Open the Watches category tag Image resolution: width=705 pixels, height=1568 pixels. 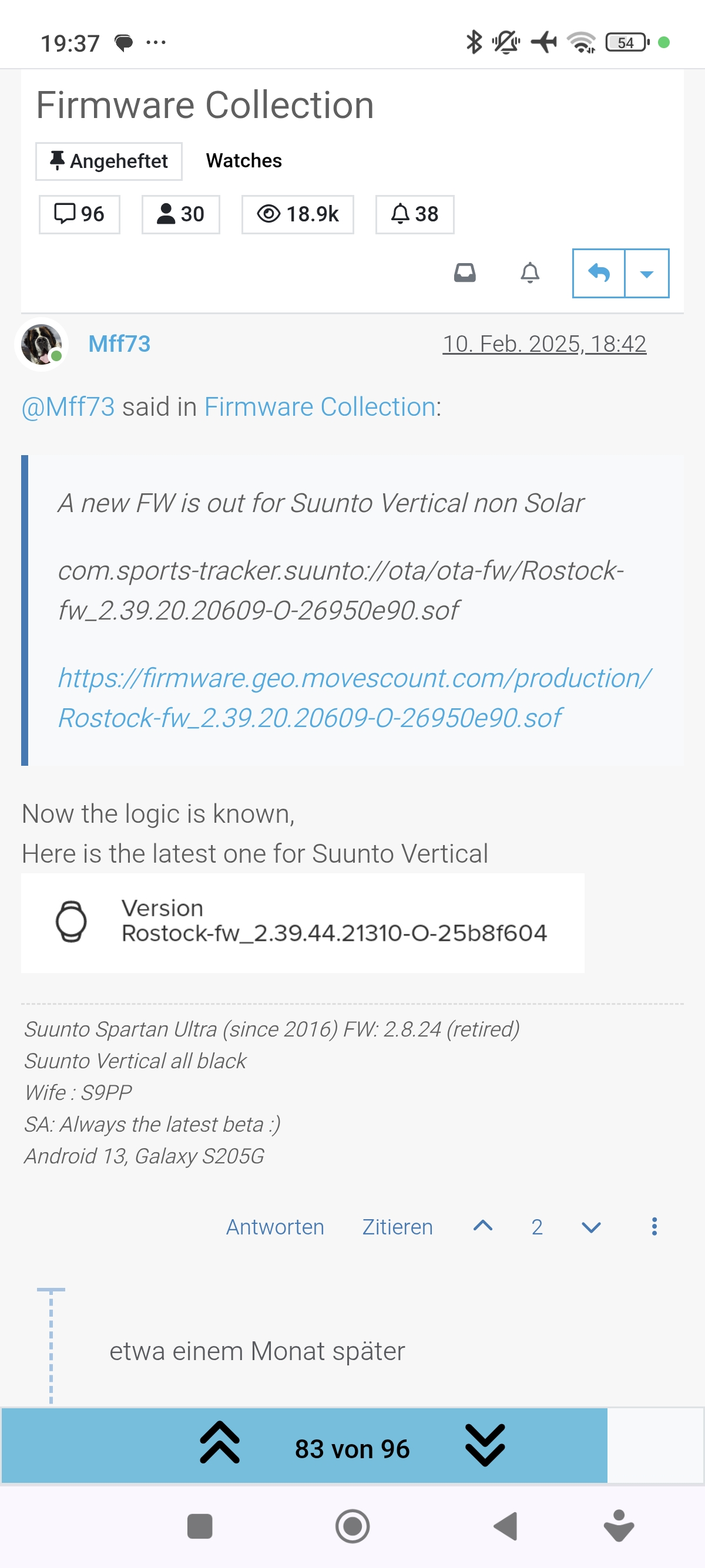pyautogui.click(x=244, y=161)
